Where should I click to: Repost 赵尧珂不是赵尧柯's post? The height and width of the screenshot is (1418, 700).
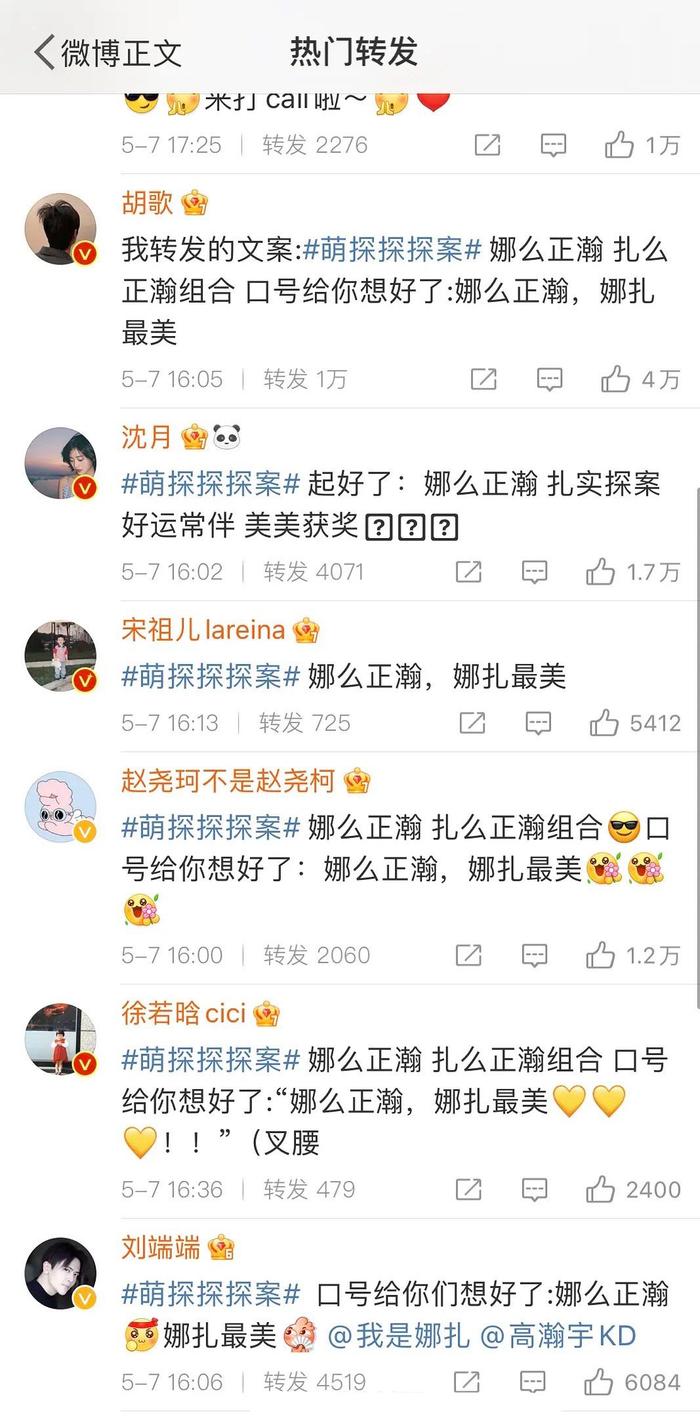click(x=469, y=955)
